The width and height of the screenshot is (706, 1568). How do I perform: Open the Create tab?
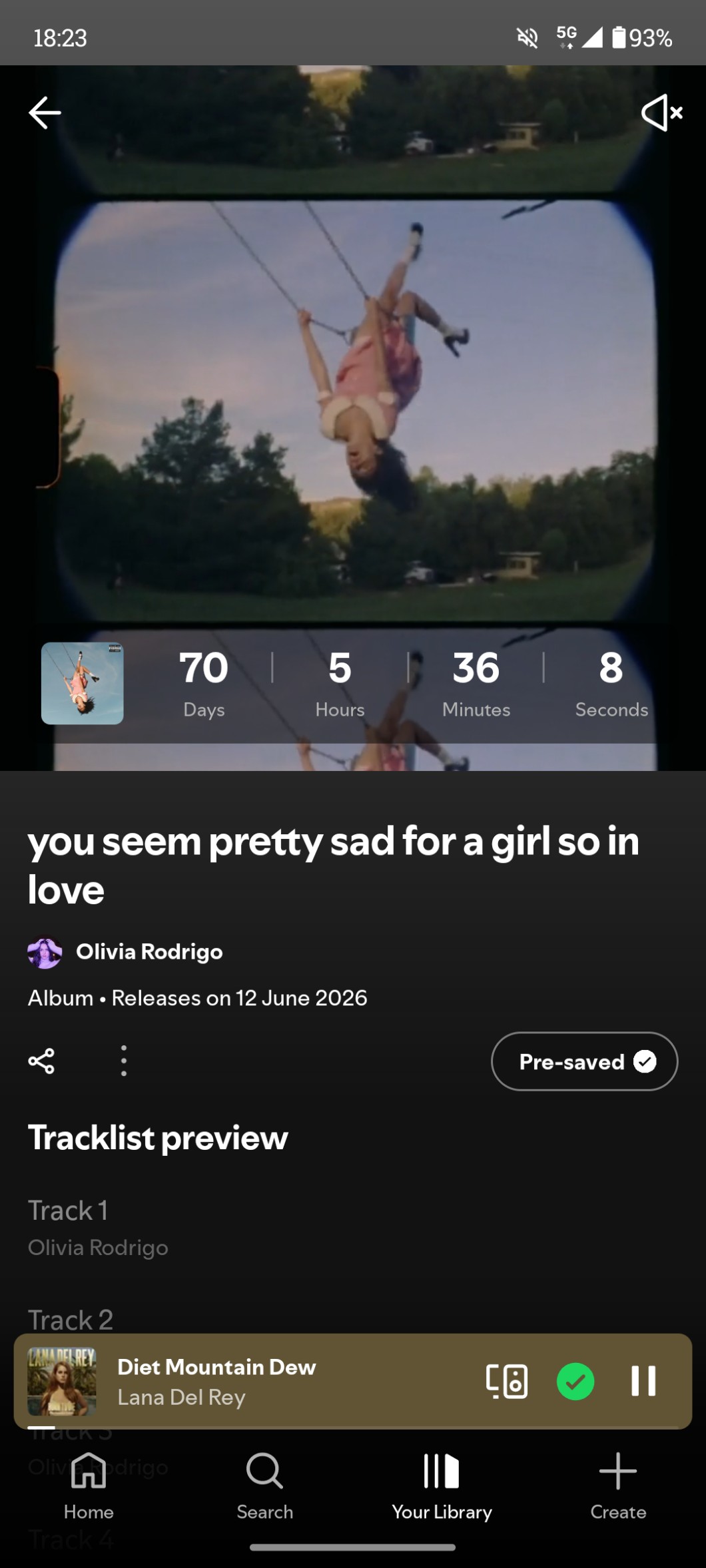click(x=618, y=1486)
